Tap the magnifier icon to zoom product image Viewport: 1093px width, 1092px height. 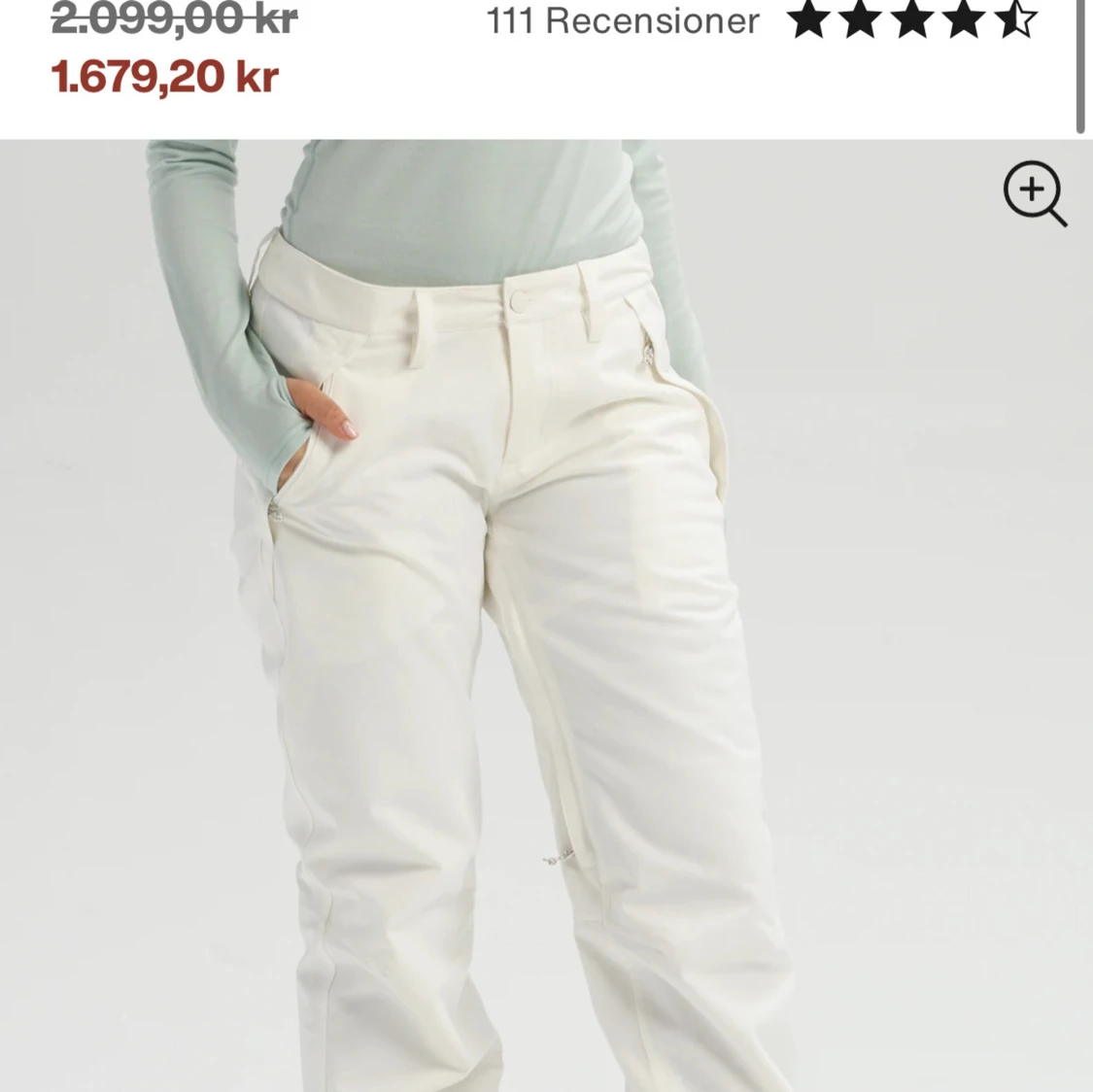[x=1034, y=193]
